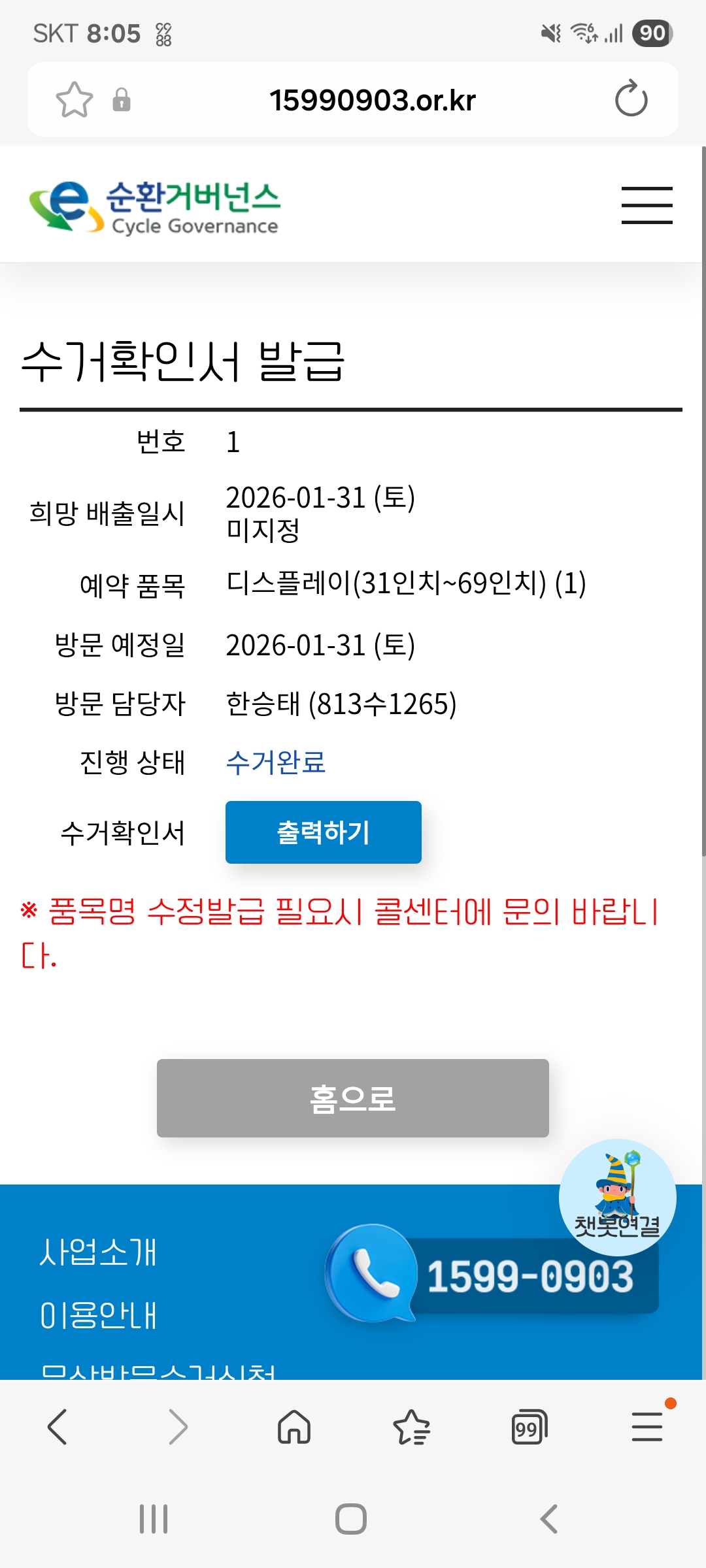This screenshot has height=1568, width=706.
Task: Open the hamburger menu on the site header
Action: point(647,205)
